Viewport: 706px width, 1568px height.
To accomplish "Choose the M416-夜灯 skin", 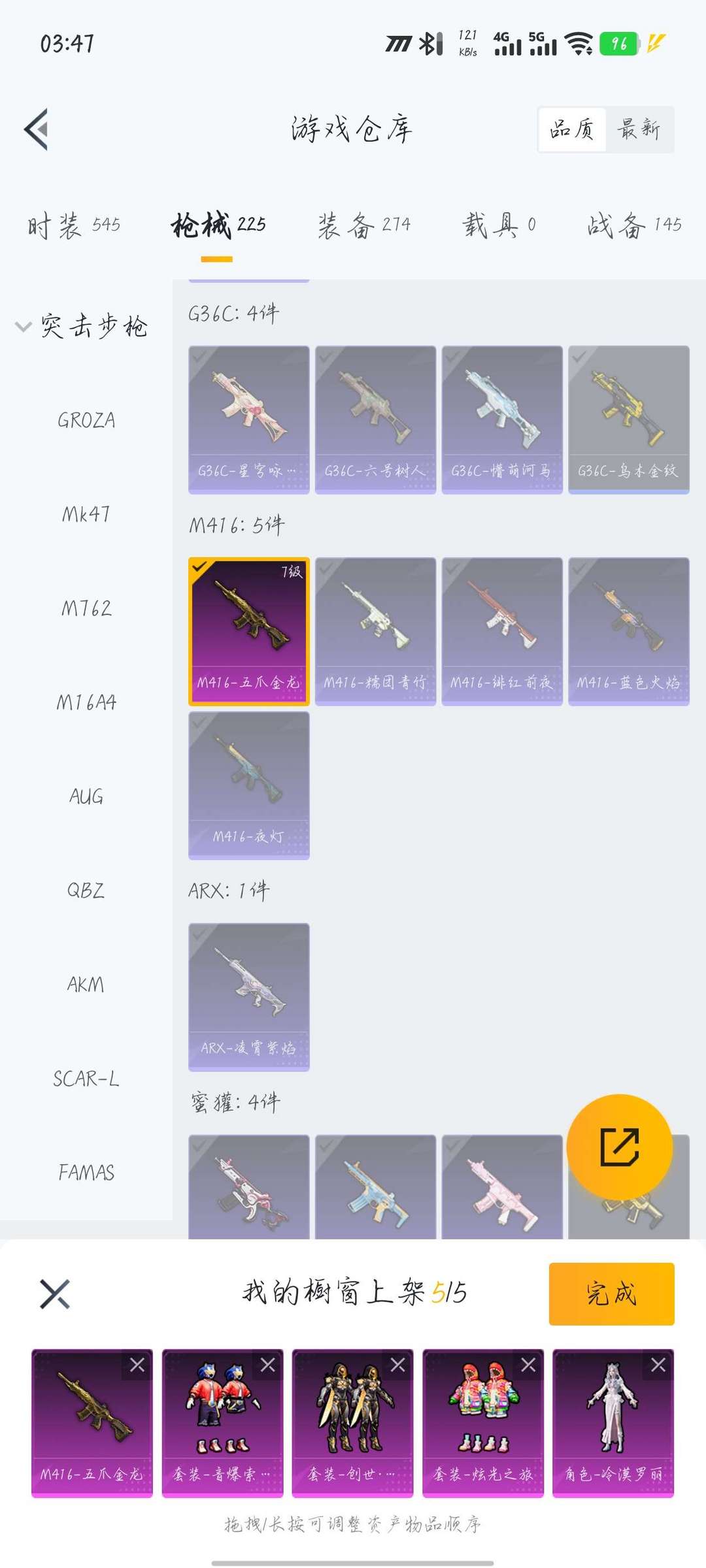I will coord(248,785).
